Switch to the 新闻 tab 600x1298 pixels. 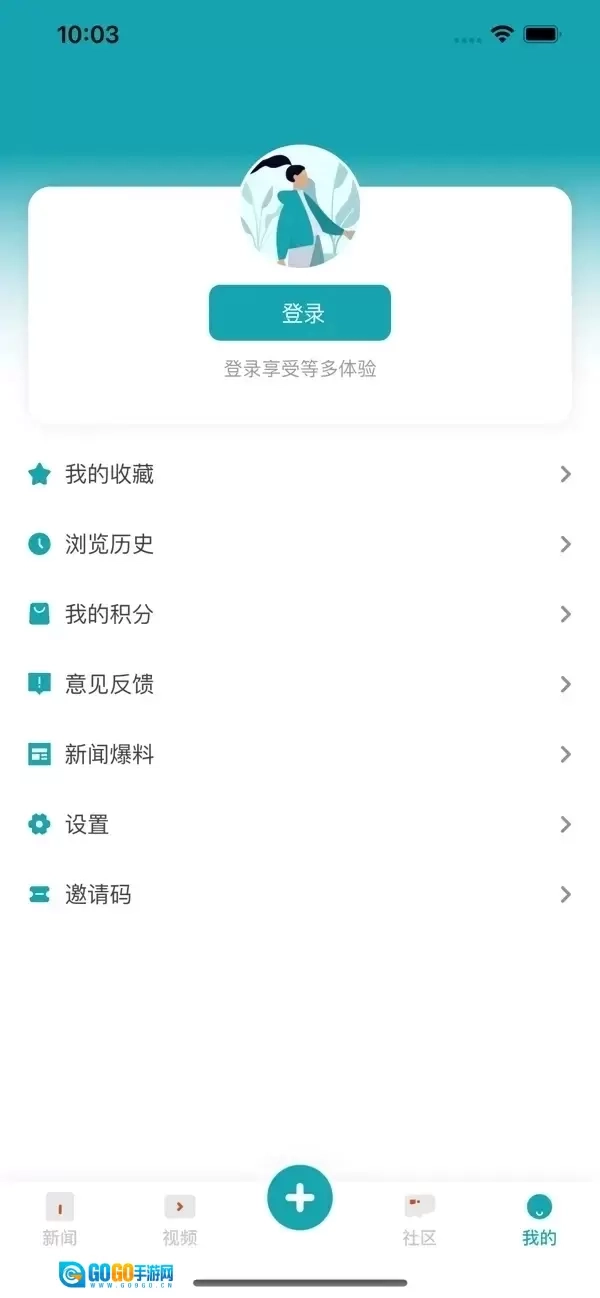click(x=60, y=1220)
